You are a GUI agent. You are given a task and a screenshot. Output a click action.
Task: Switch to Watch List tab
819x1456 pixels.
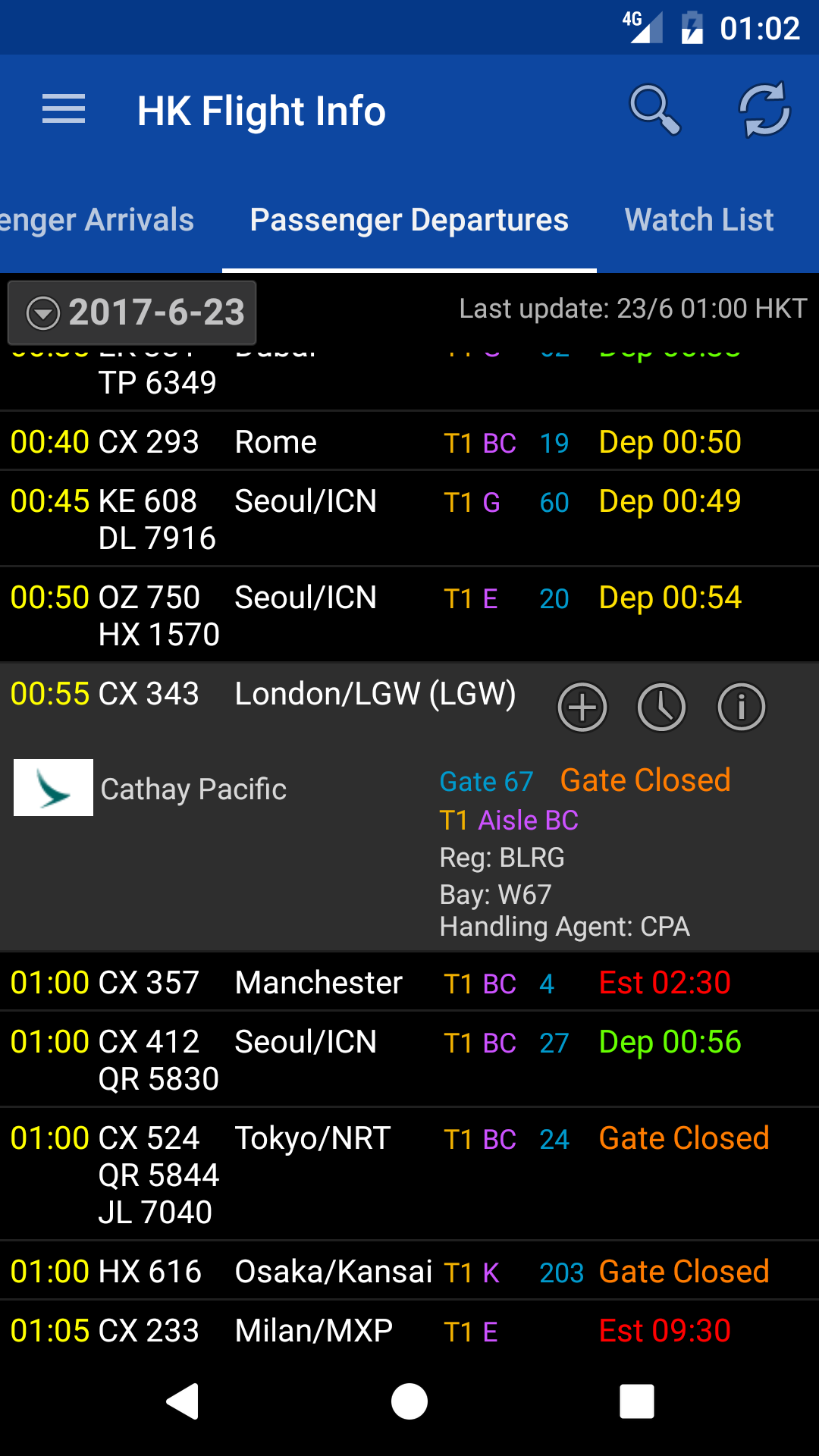(698, 221)
